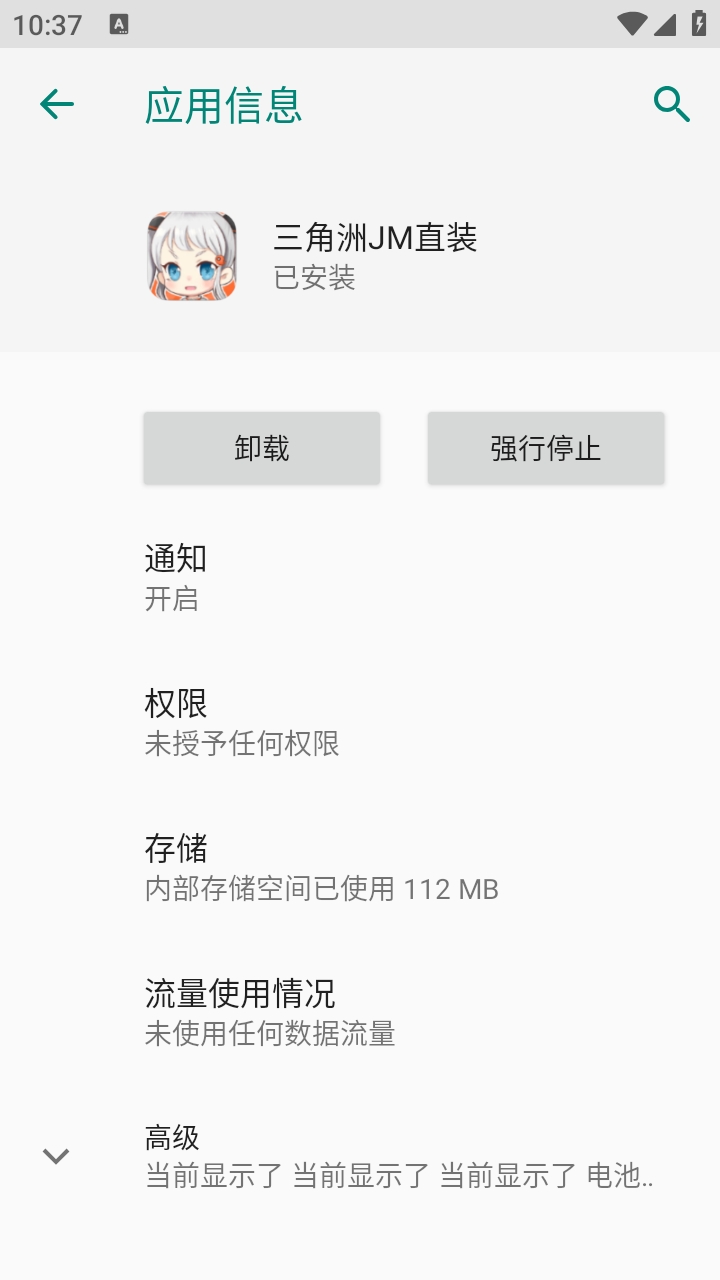Tap the 卸载 button to uninstall

pyautogui.click(x=262, y=448)
